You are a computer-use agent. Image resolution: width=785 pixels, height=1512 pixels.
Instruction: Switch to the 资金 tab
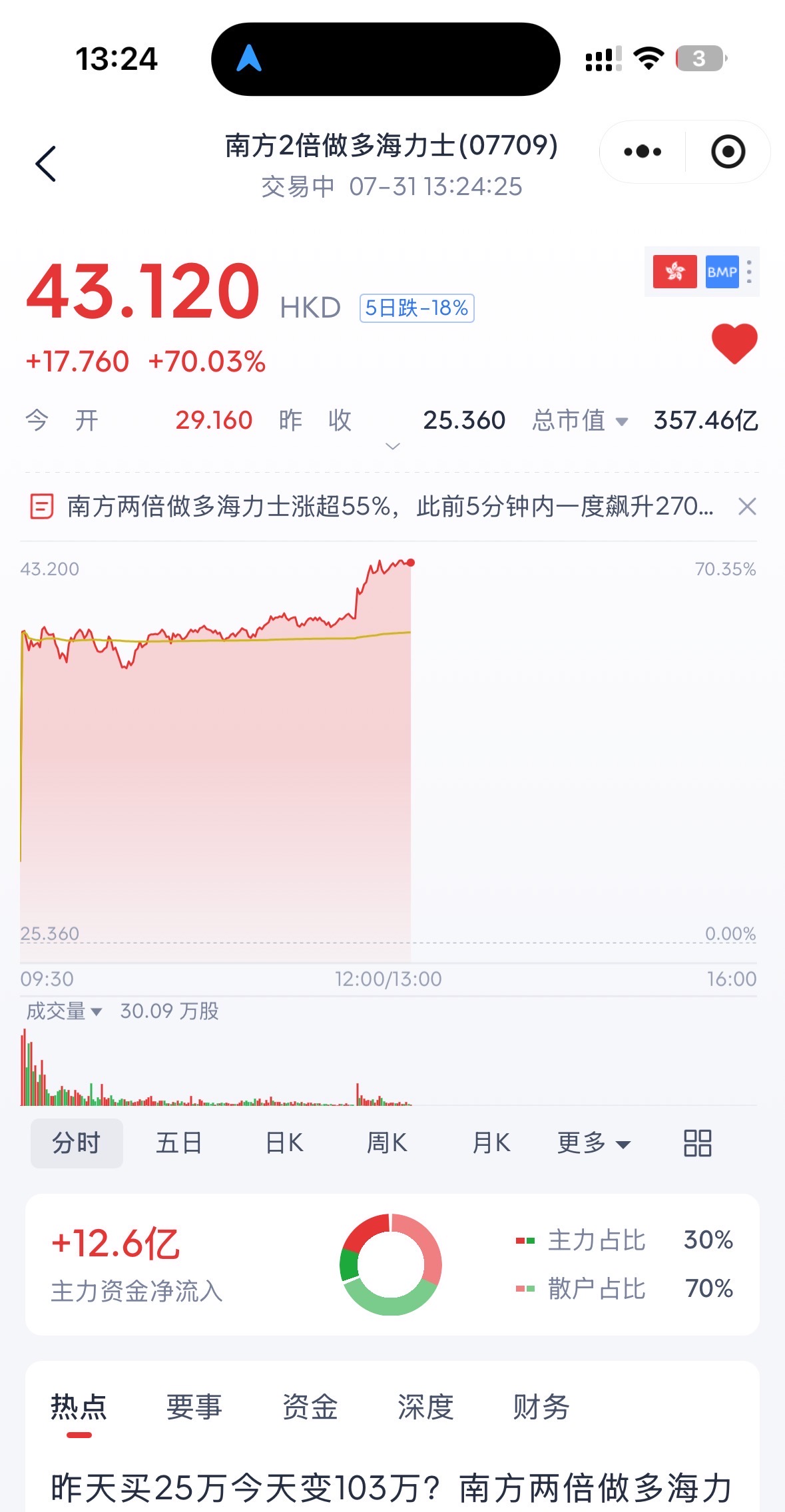310,1407
